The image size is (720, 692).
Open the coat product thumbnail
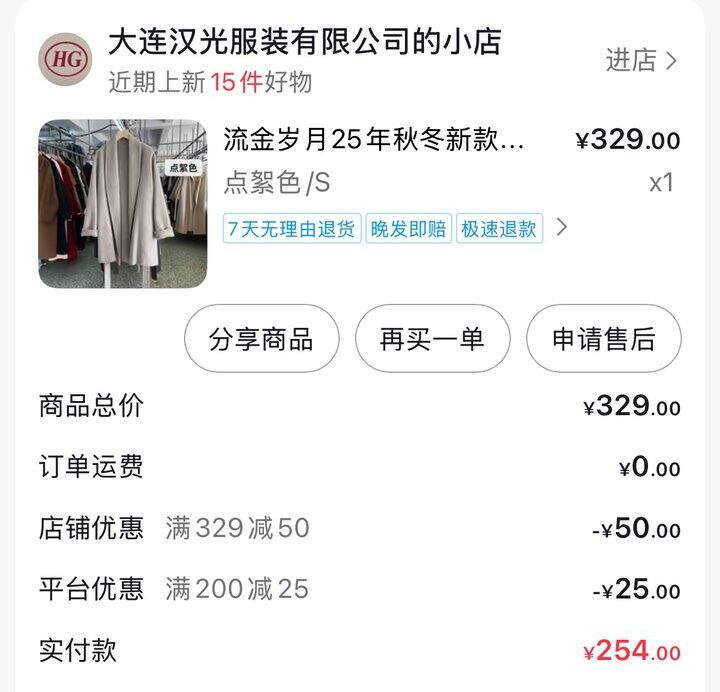[123, 204]
